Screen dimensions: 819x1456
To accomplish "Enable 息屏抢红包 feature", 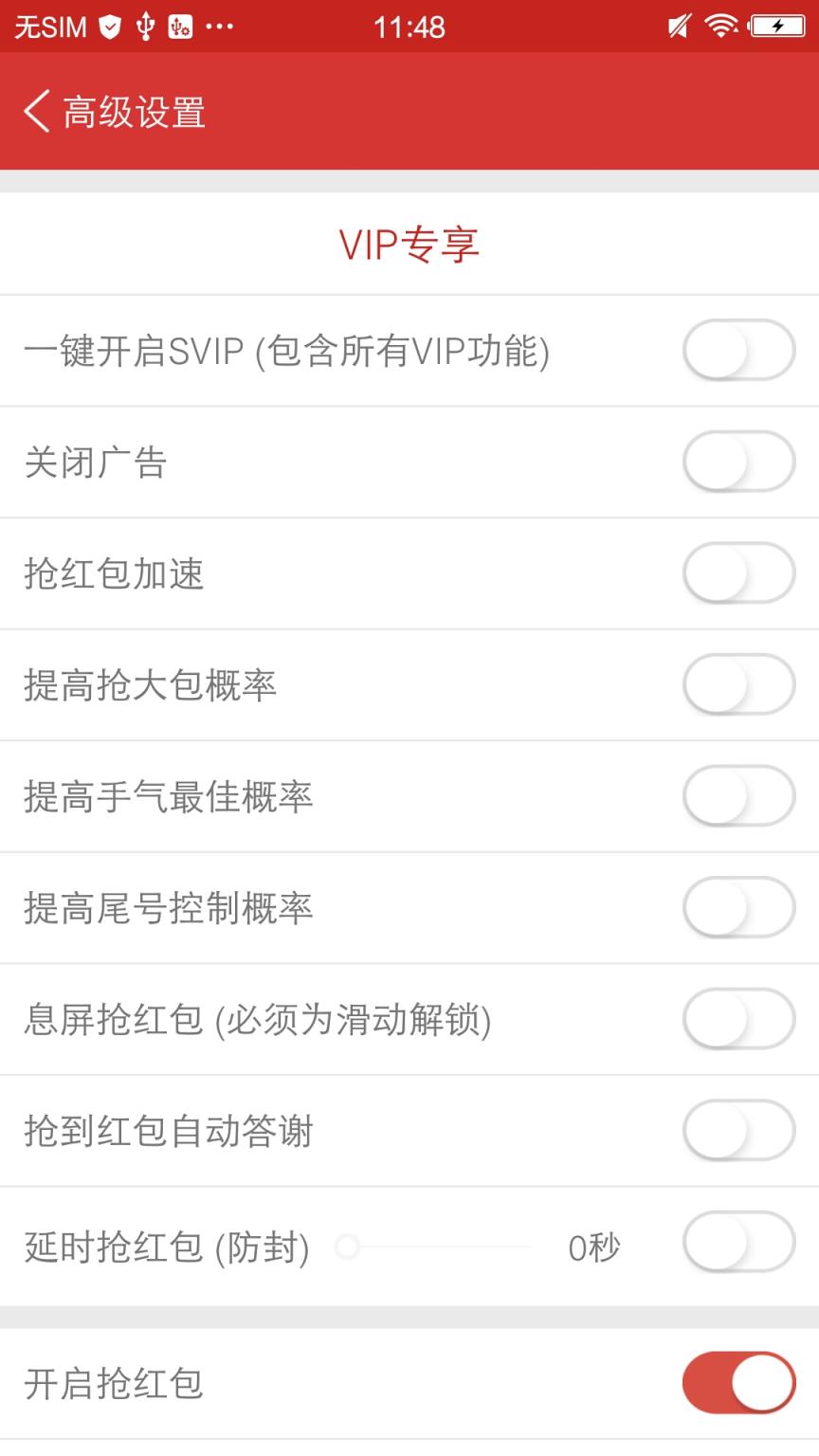I will [738, 1018].
